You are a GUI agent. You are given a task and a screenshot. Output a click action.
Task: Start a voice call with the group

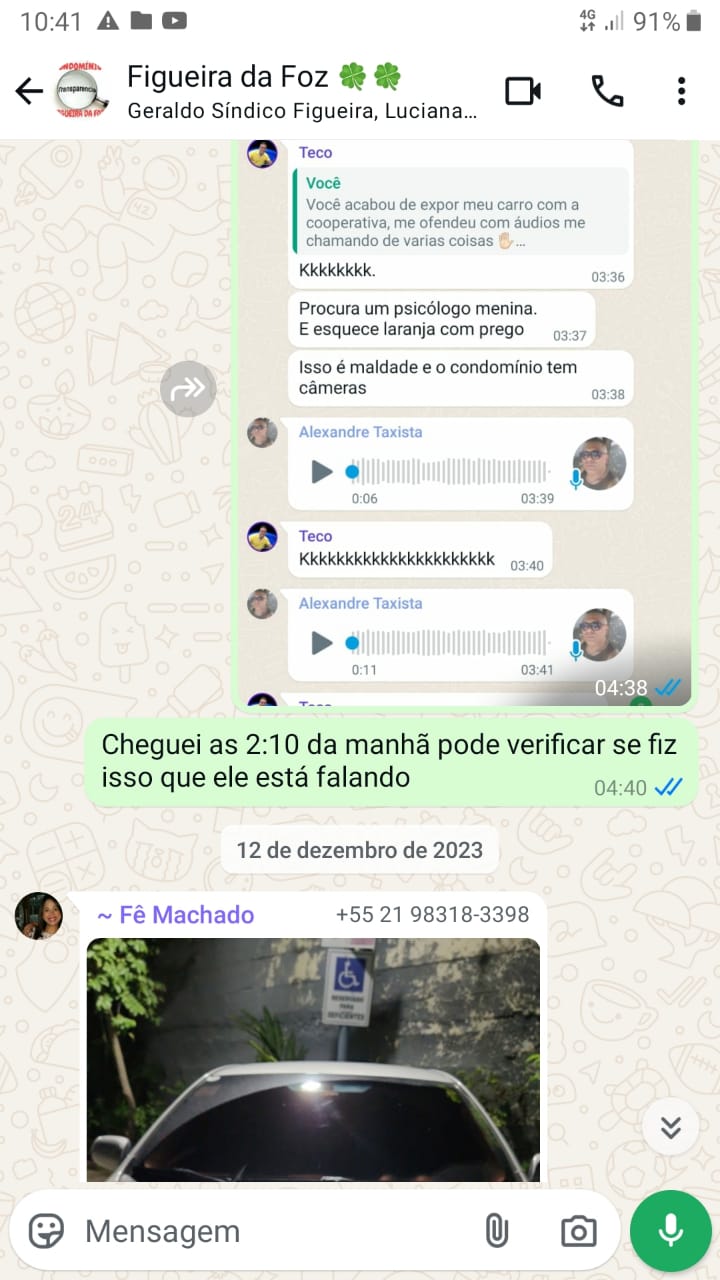[x=607, y=92]
